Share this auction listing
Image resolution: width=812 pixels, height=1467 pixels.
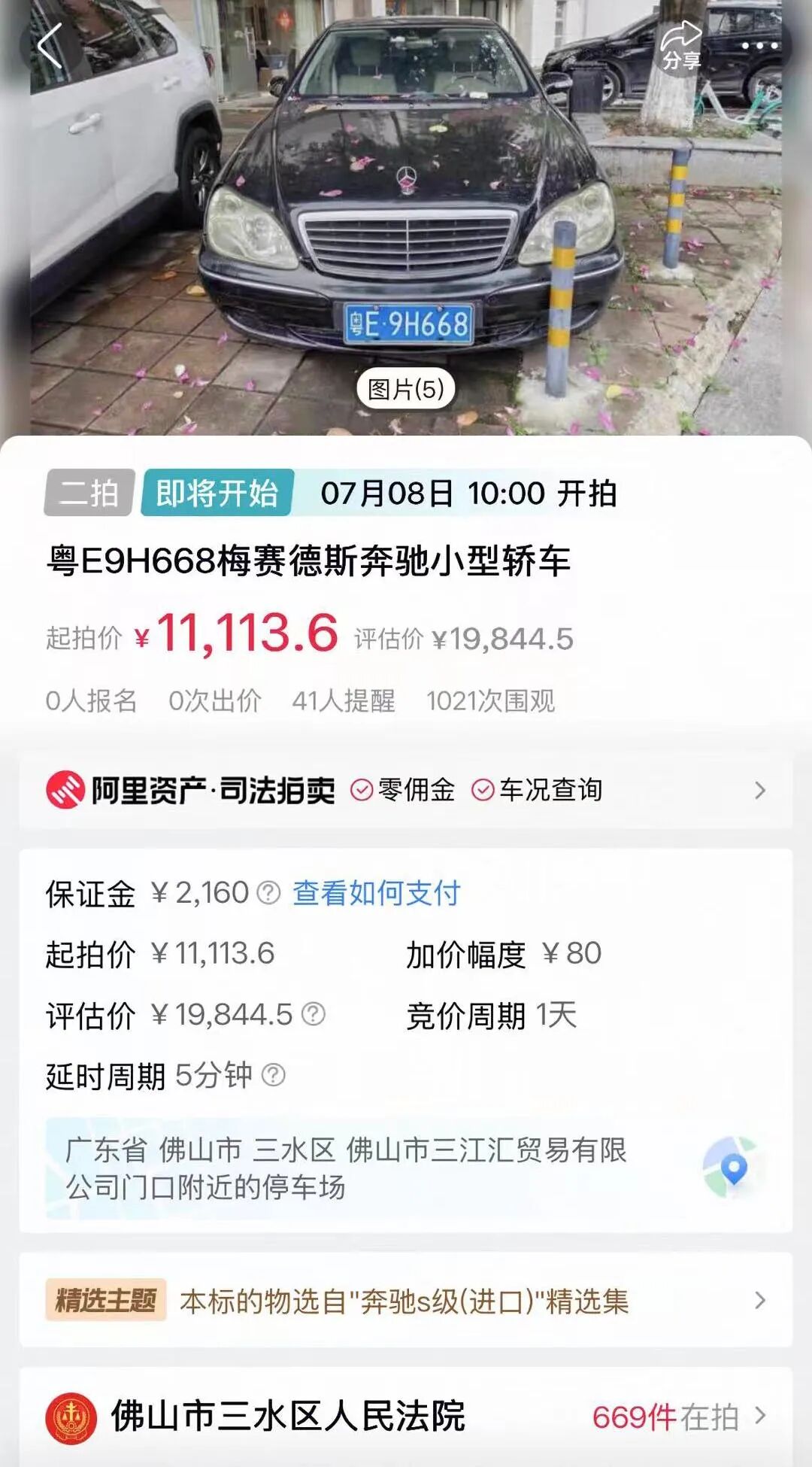point(681,46)
